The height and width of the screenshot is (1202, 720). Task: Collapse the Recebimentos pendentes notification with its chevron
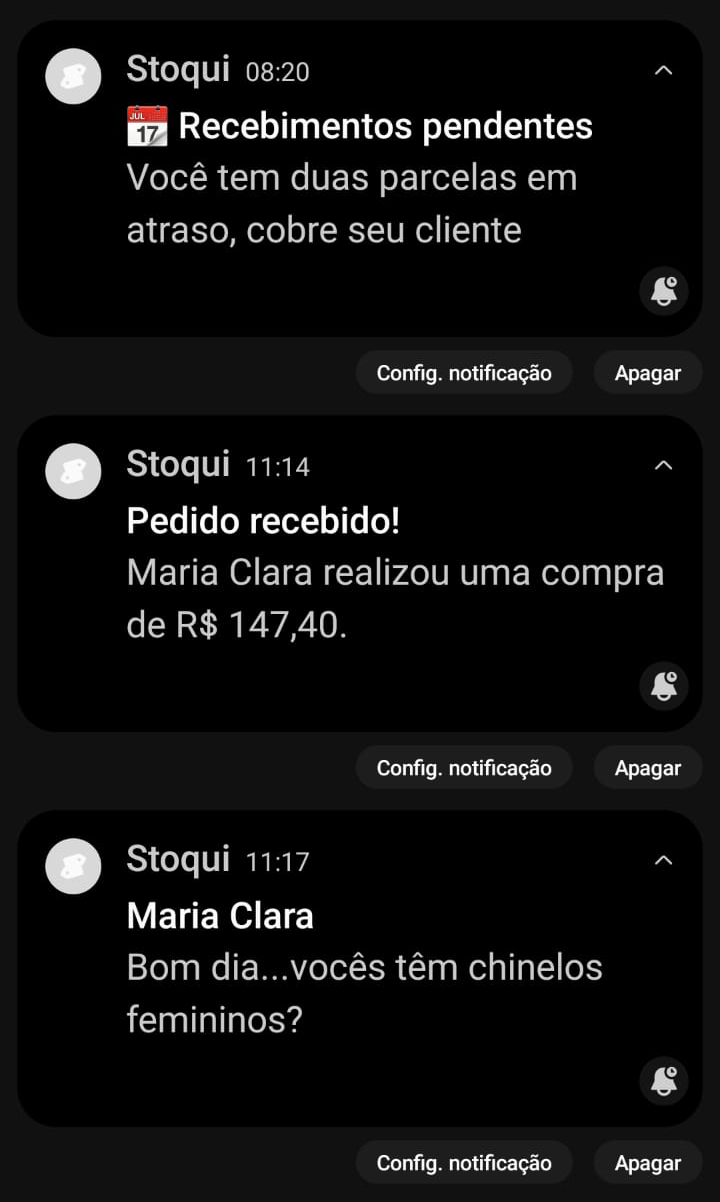(662, 70)
